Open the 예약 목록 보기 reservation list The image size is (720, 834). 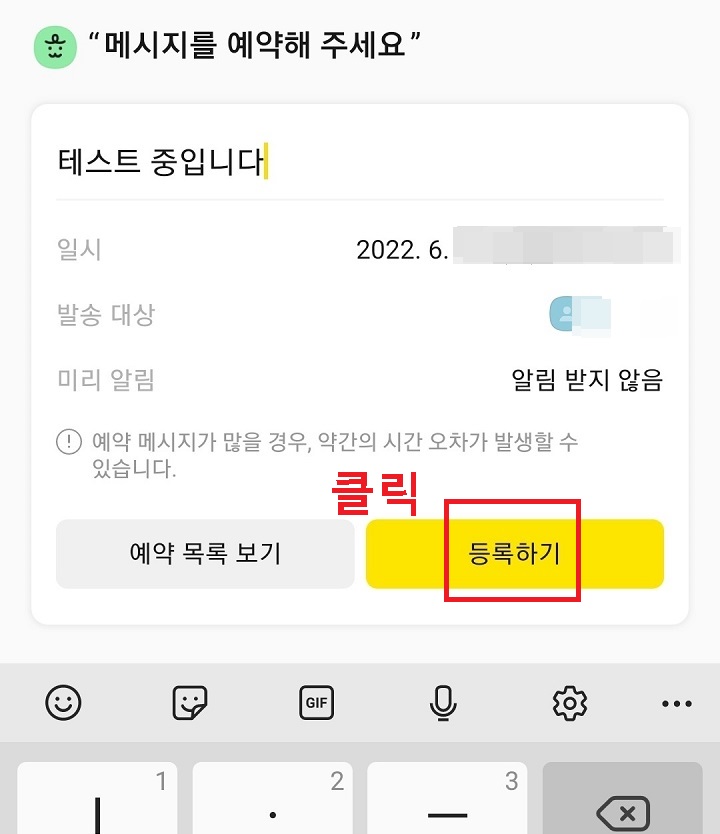(205, 553)
